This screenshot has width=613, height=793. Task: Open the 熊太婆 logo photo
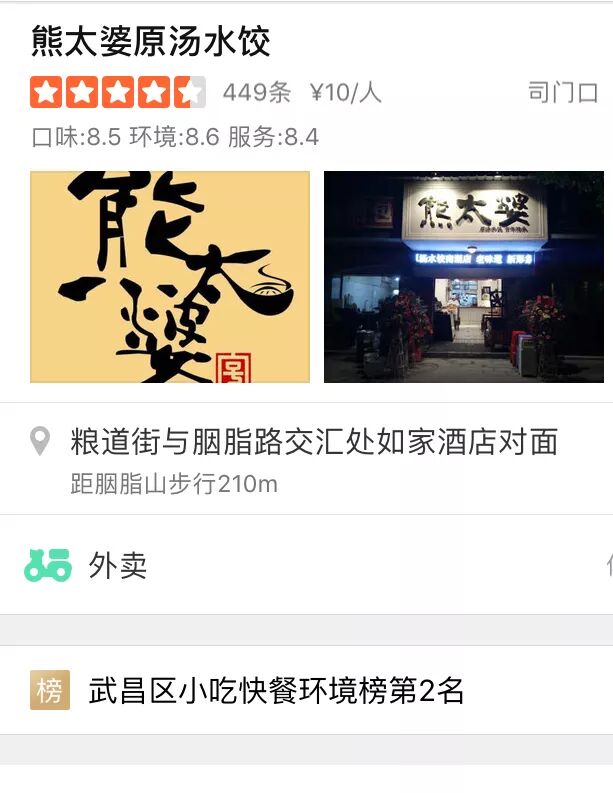pos(170,277)
